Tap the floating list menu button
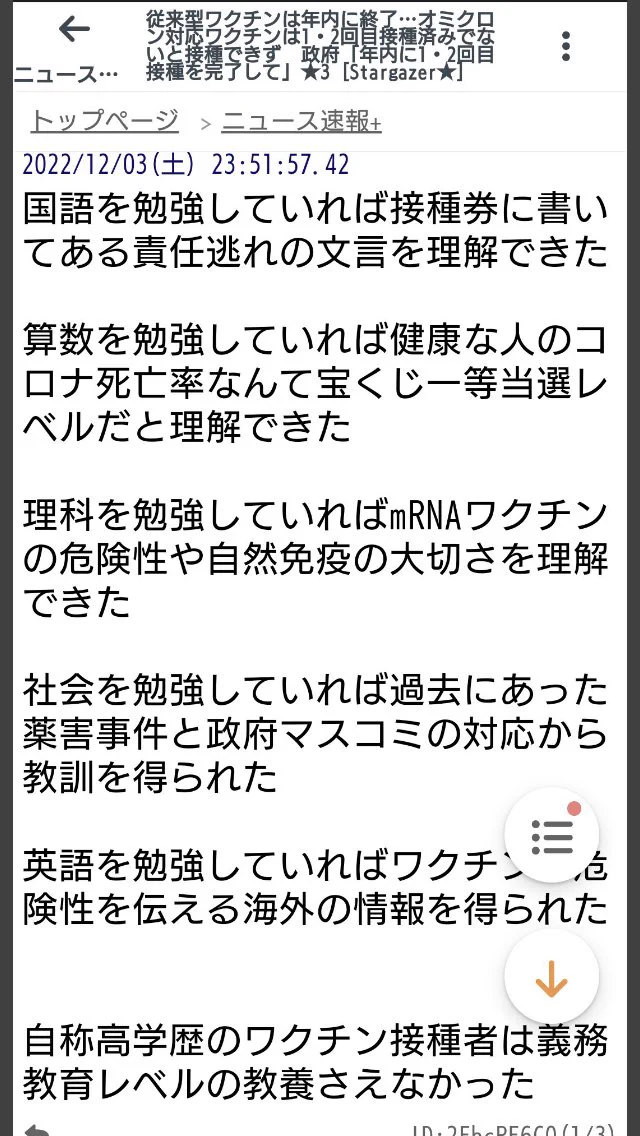 [x=552, y=835]
